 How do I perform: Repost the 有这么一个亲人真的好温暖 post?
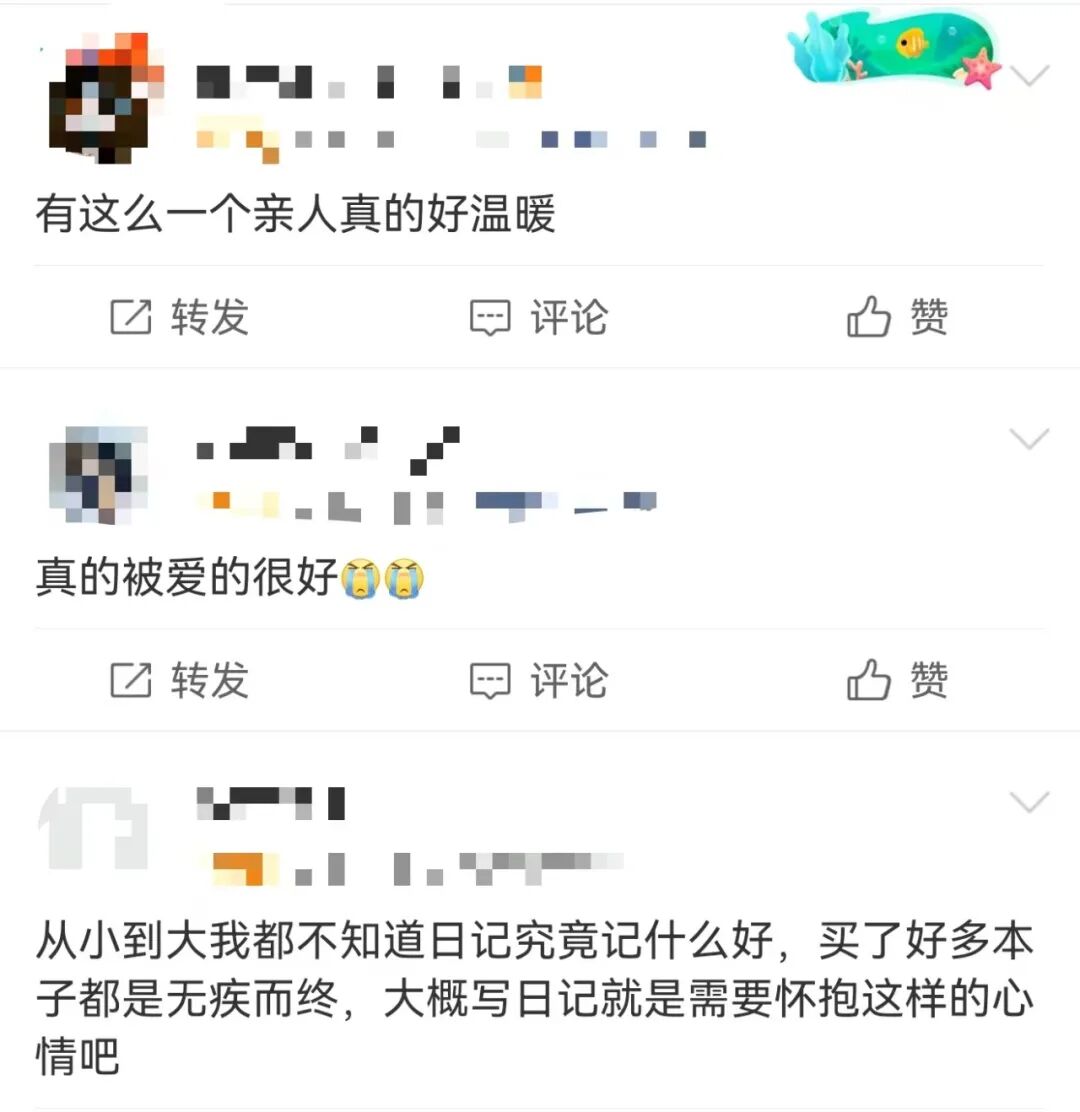tap(178, 318)
